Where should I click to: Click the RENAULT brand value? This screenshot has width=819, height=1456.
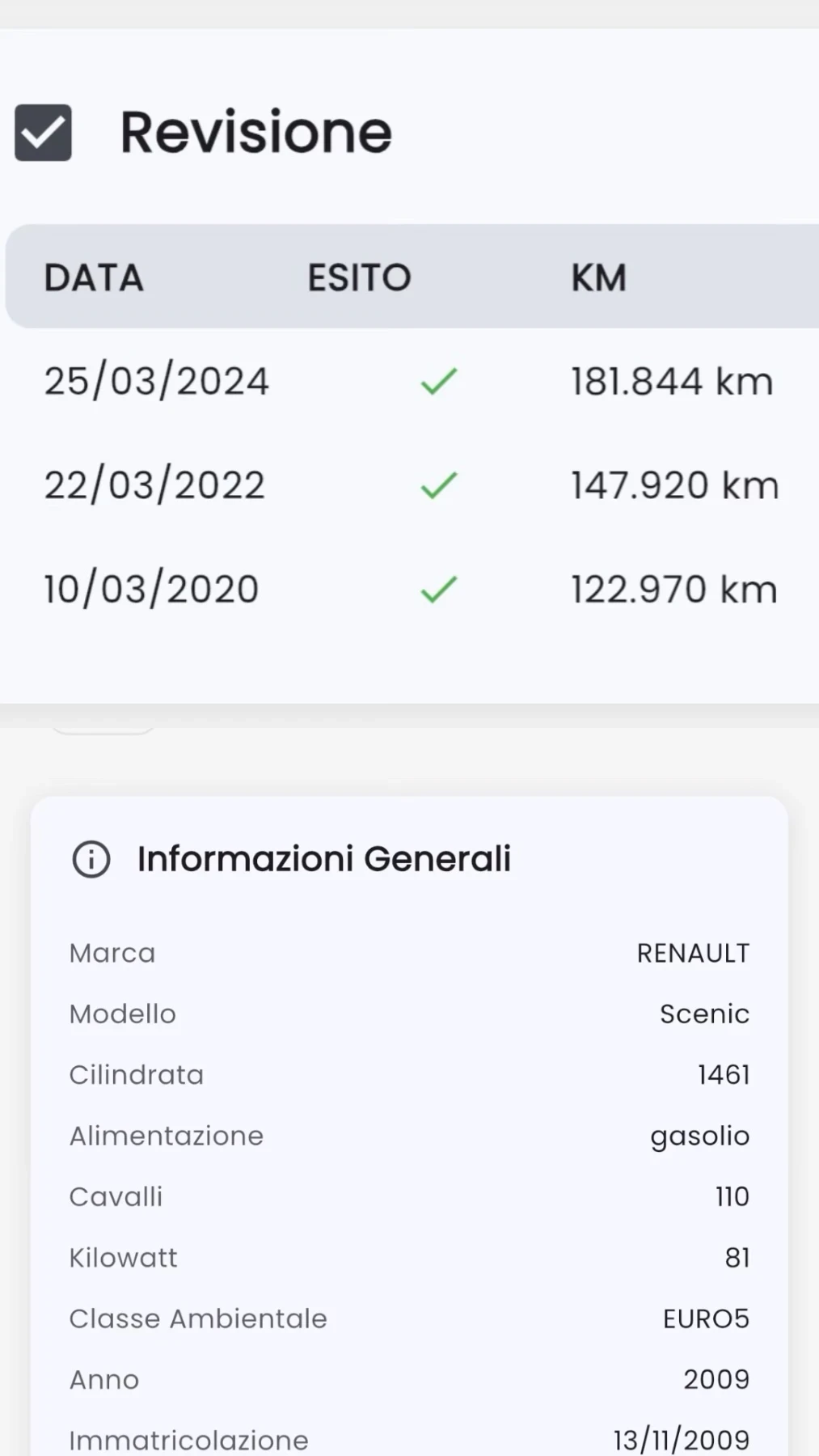(692, 953)
